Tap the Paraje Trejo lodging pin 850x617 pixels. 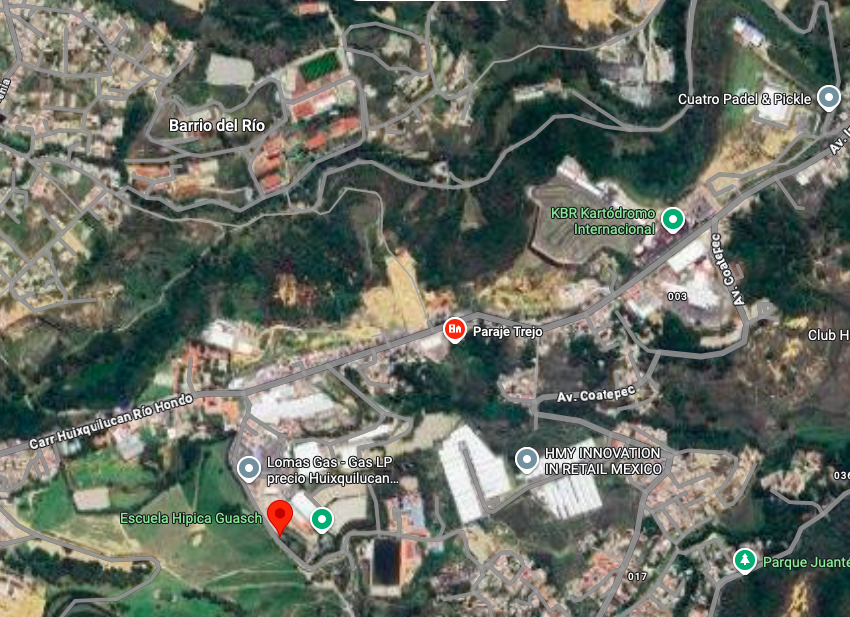(454, 329)
